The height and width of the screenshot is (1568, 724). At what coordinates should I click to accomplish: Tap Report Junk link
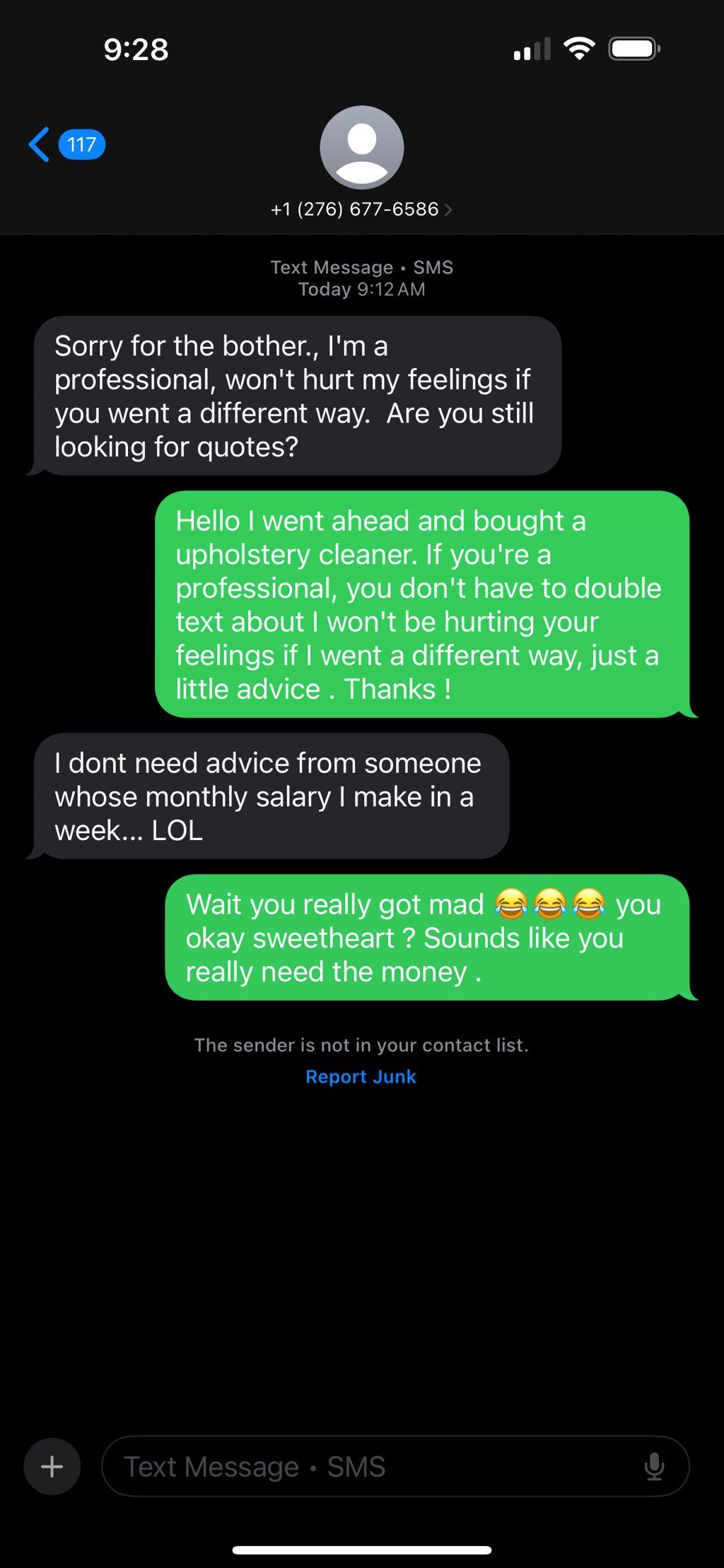(x=361, y=1077)
